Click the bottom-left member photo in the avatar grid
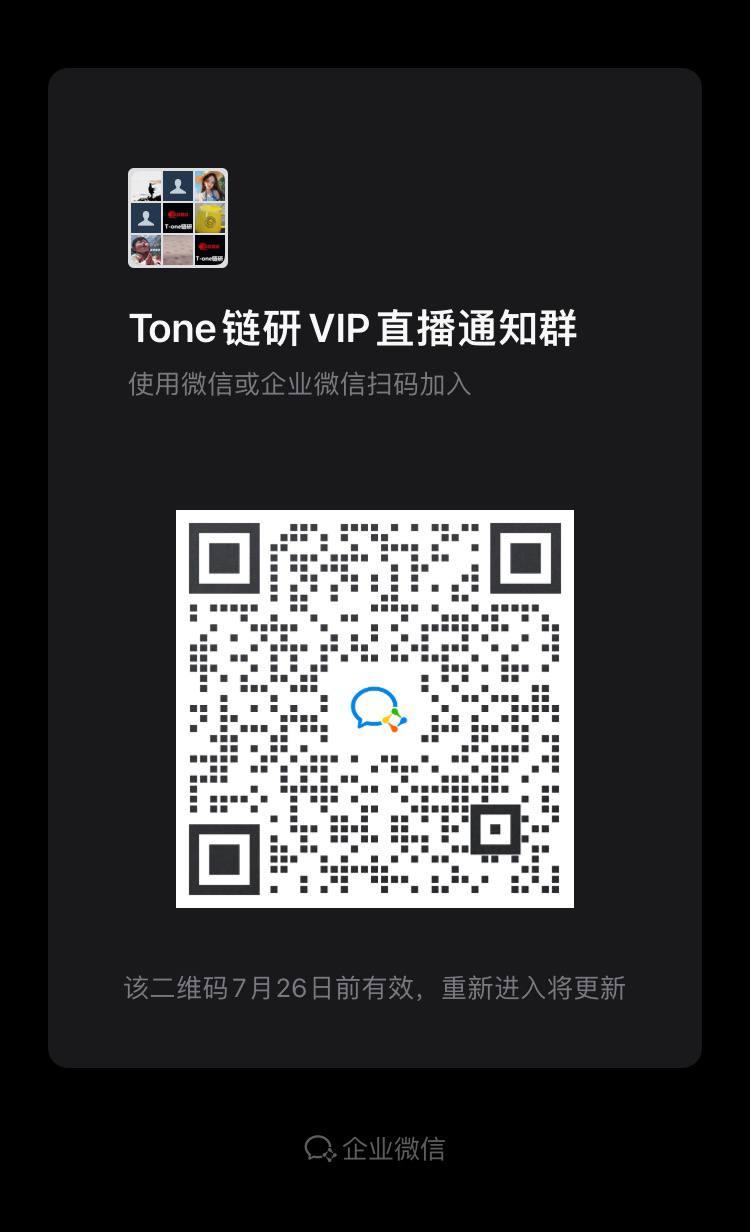The height and width of the screenshot is (1232, 750). [x=145, y=251]
